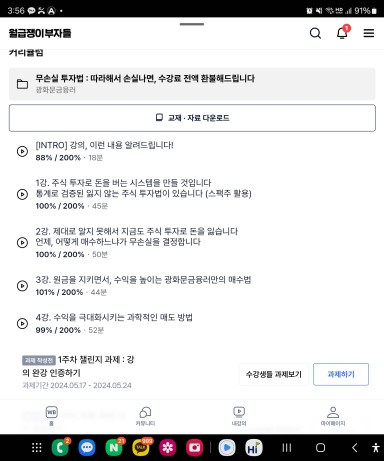Open the search icon in header

point(315,33)
